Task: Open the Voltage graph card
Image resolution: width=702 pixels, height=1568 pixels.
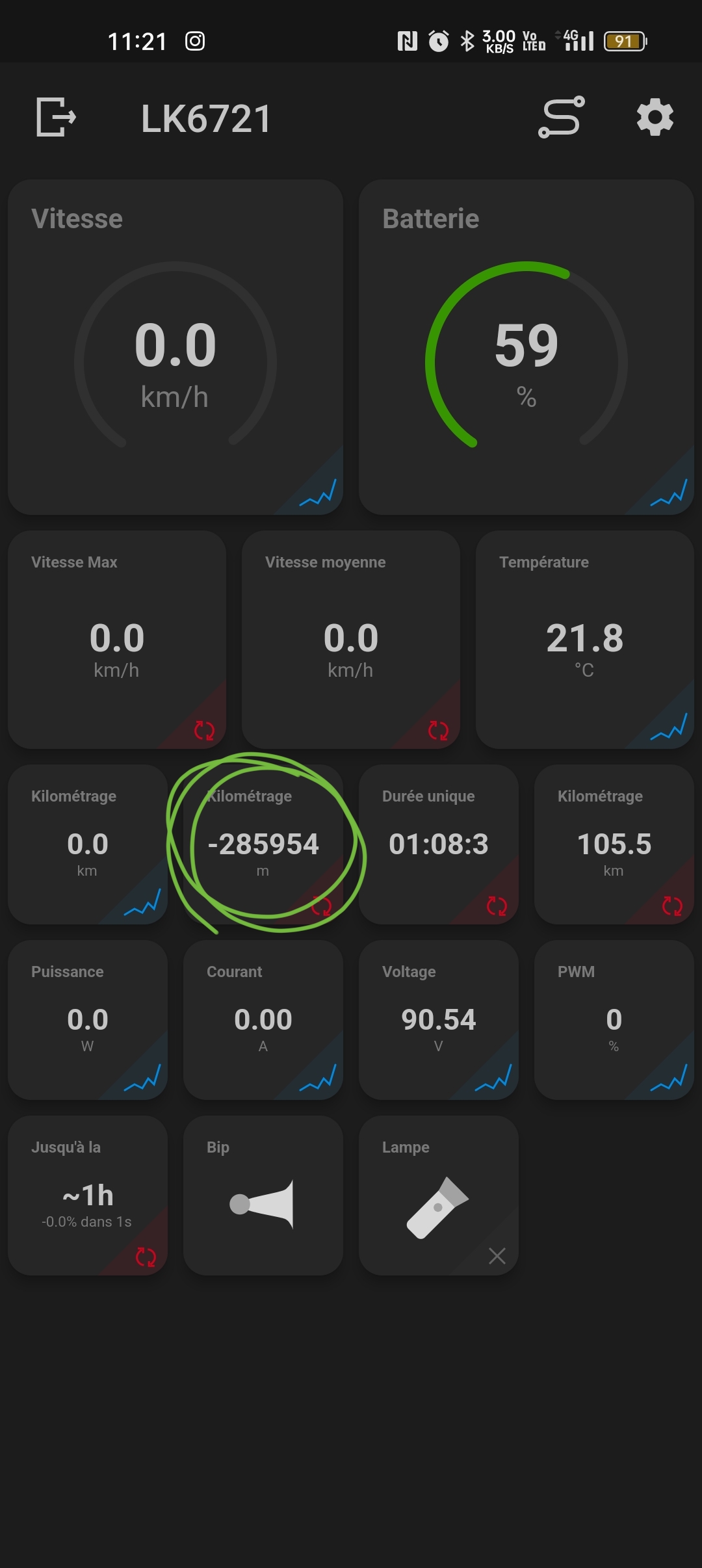Action: click(x=439, y=1020)
